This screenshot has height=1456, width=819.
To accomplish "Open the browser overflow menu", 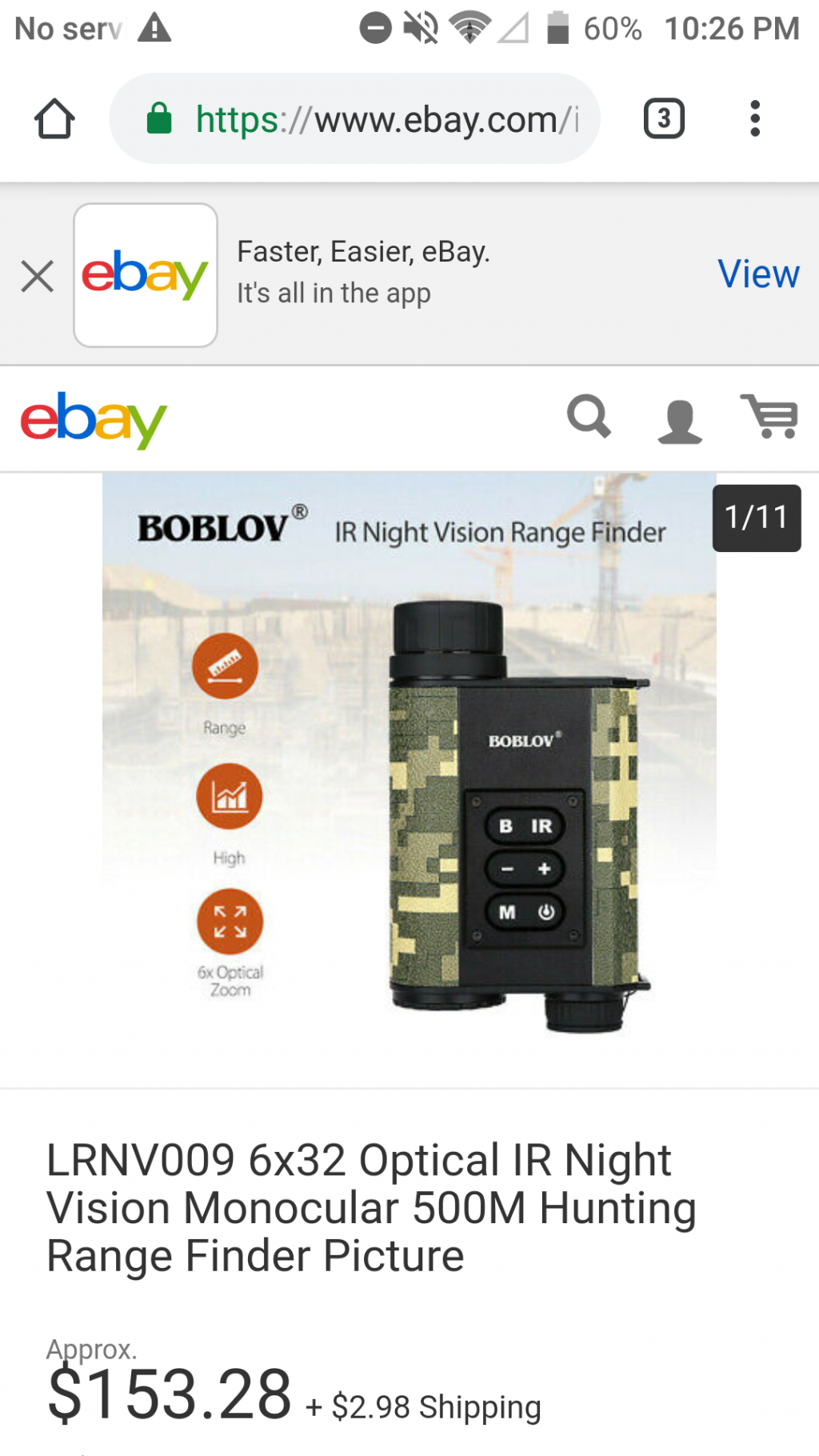I will [x=754, y=119].
